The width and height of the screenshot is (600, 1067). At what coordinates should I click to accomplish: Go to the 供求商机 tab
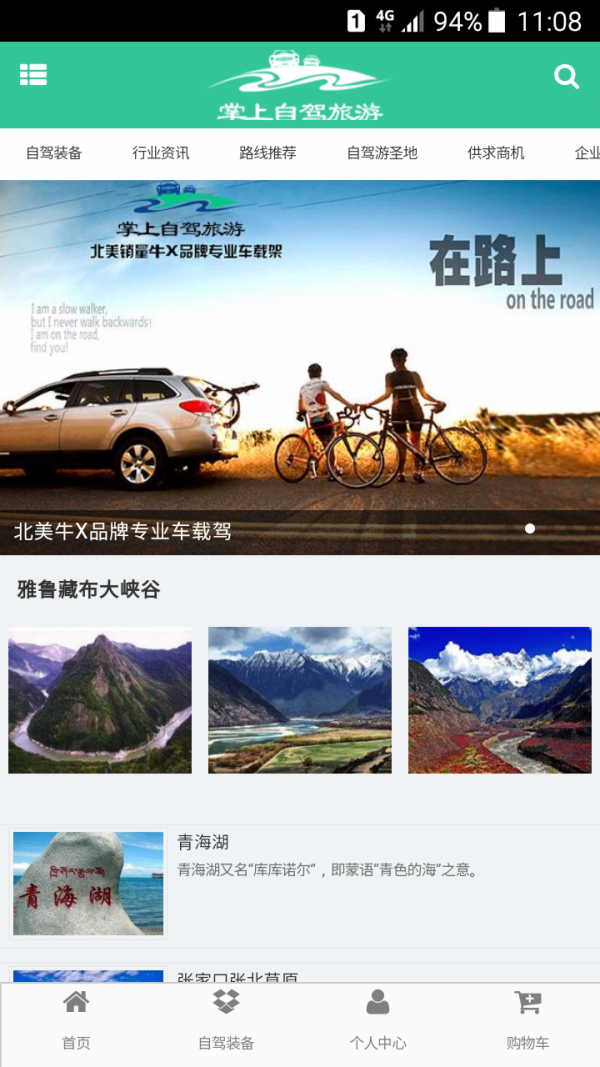click(496, 153)
